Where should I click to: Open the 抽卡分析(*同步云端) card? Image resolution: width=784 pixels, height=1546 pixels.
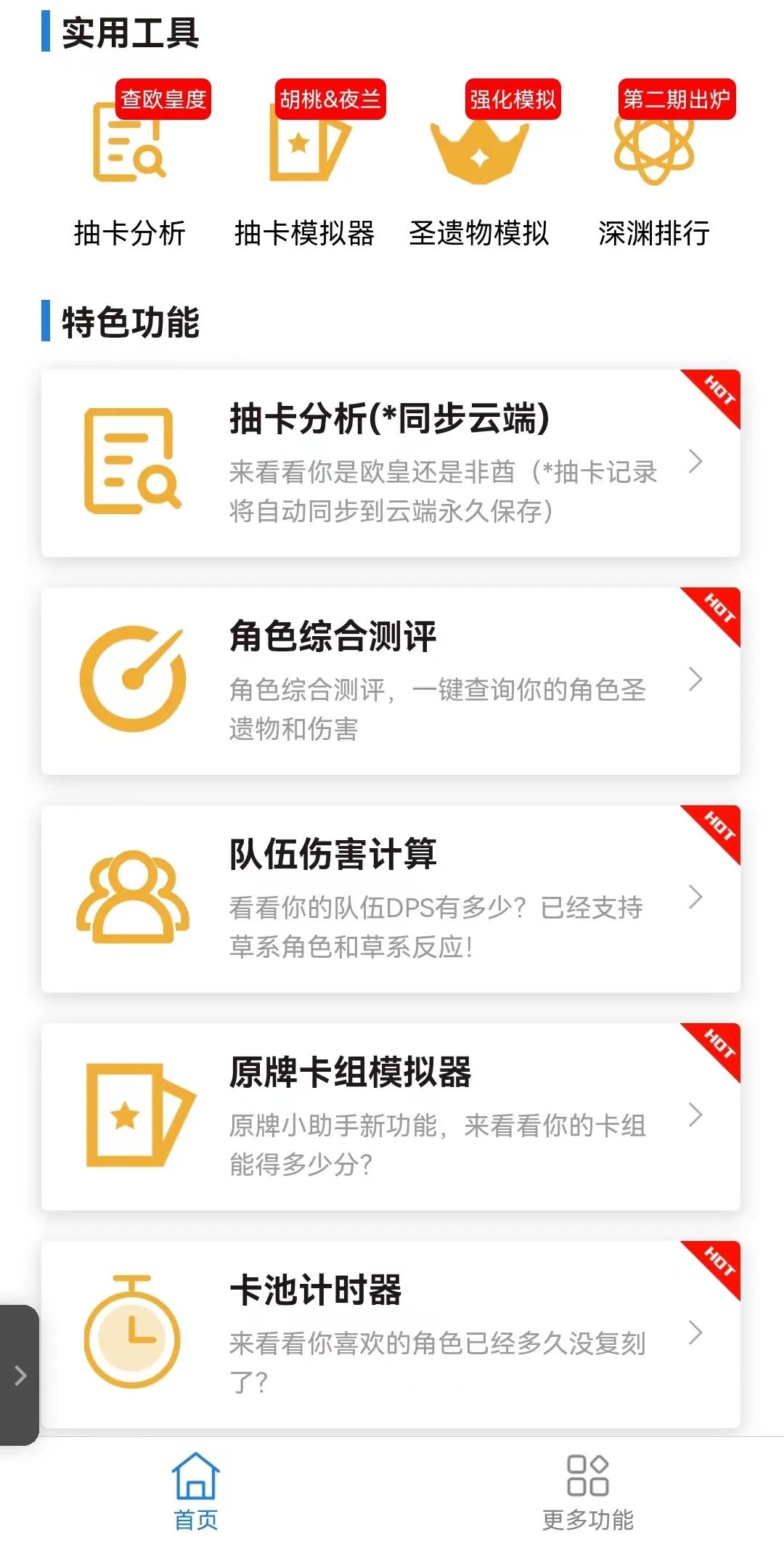pos(391,463)
